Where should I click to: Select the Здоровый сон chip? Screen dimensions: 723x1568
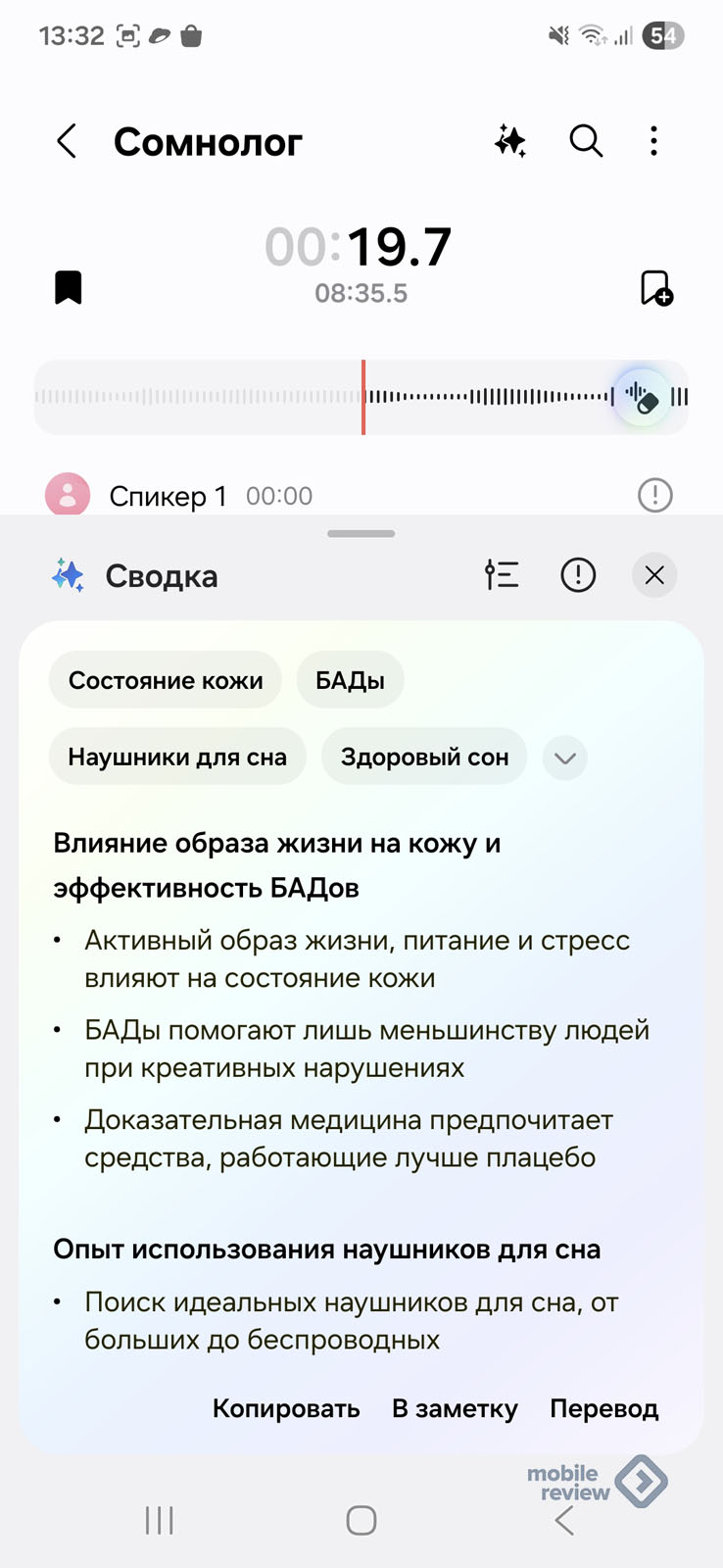(424, 757)
